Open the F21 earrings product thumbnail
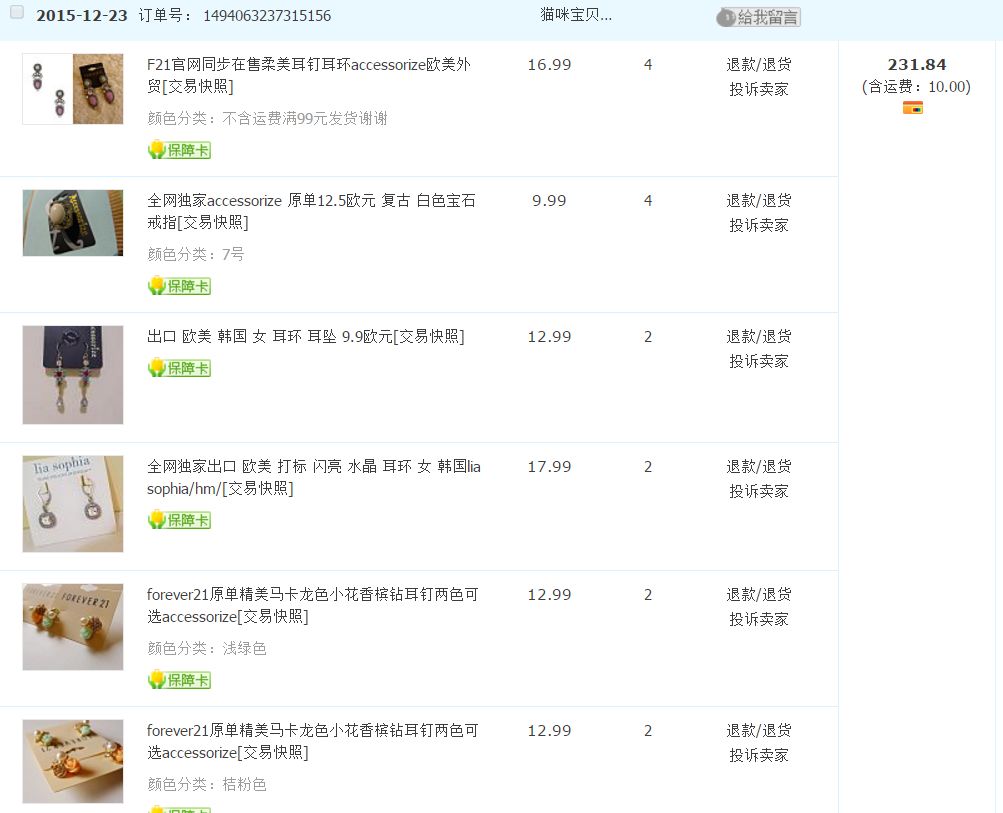This screenshot has width=1003, height=813. [73, 89]
